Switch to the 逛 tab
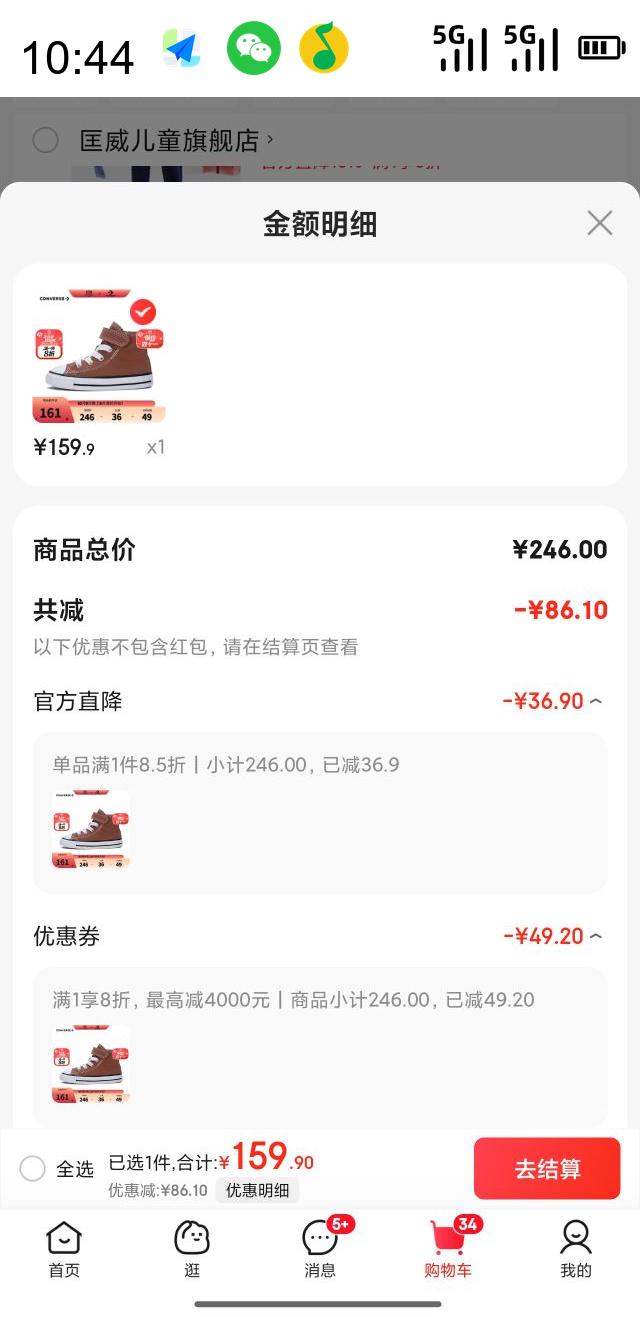The image size is (640, 1317). (192, 1249)
